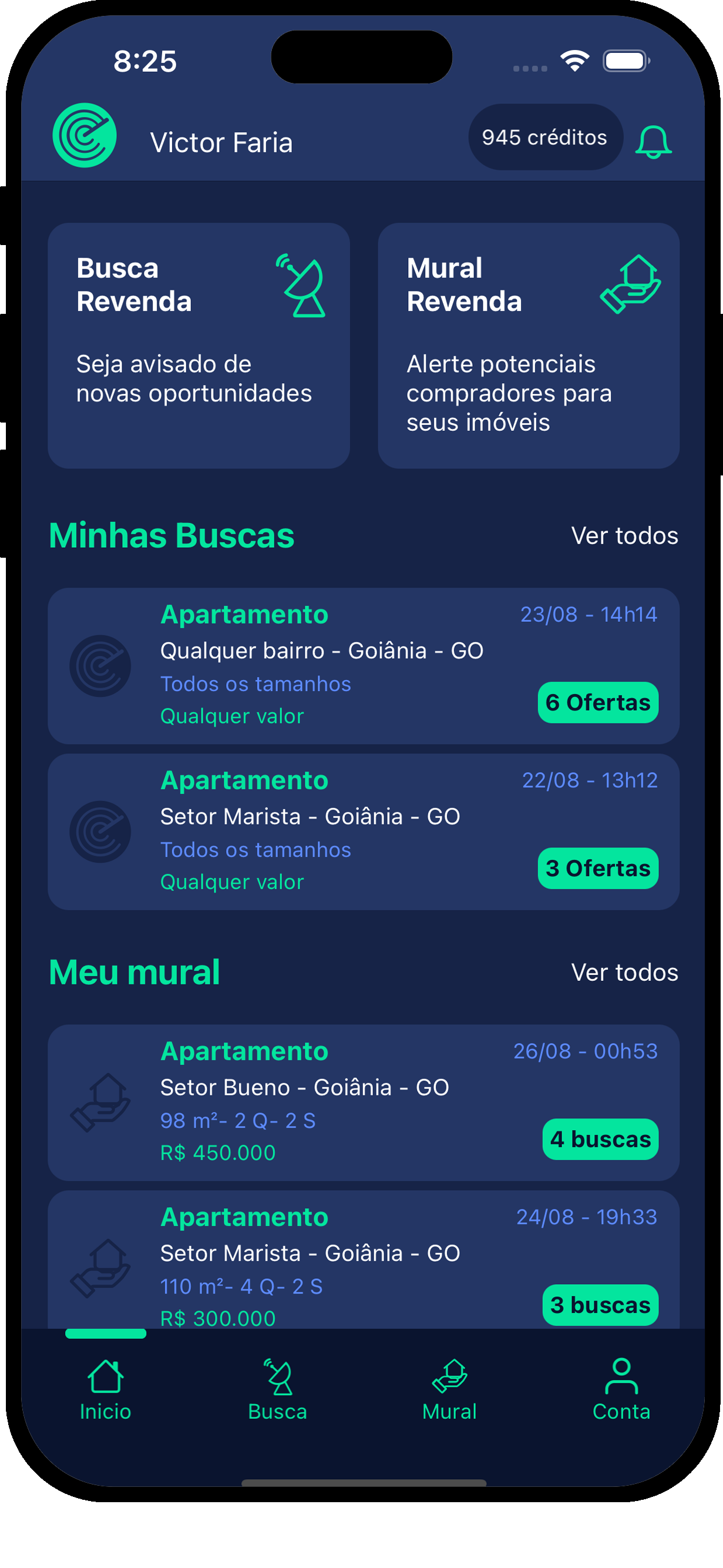Image resolution: width=723 pixels, height=1568 pixels.
Task: Open the Setor Marista search with 3 Ofertas
Action: [364, 832]
